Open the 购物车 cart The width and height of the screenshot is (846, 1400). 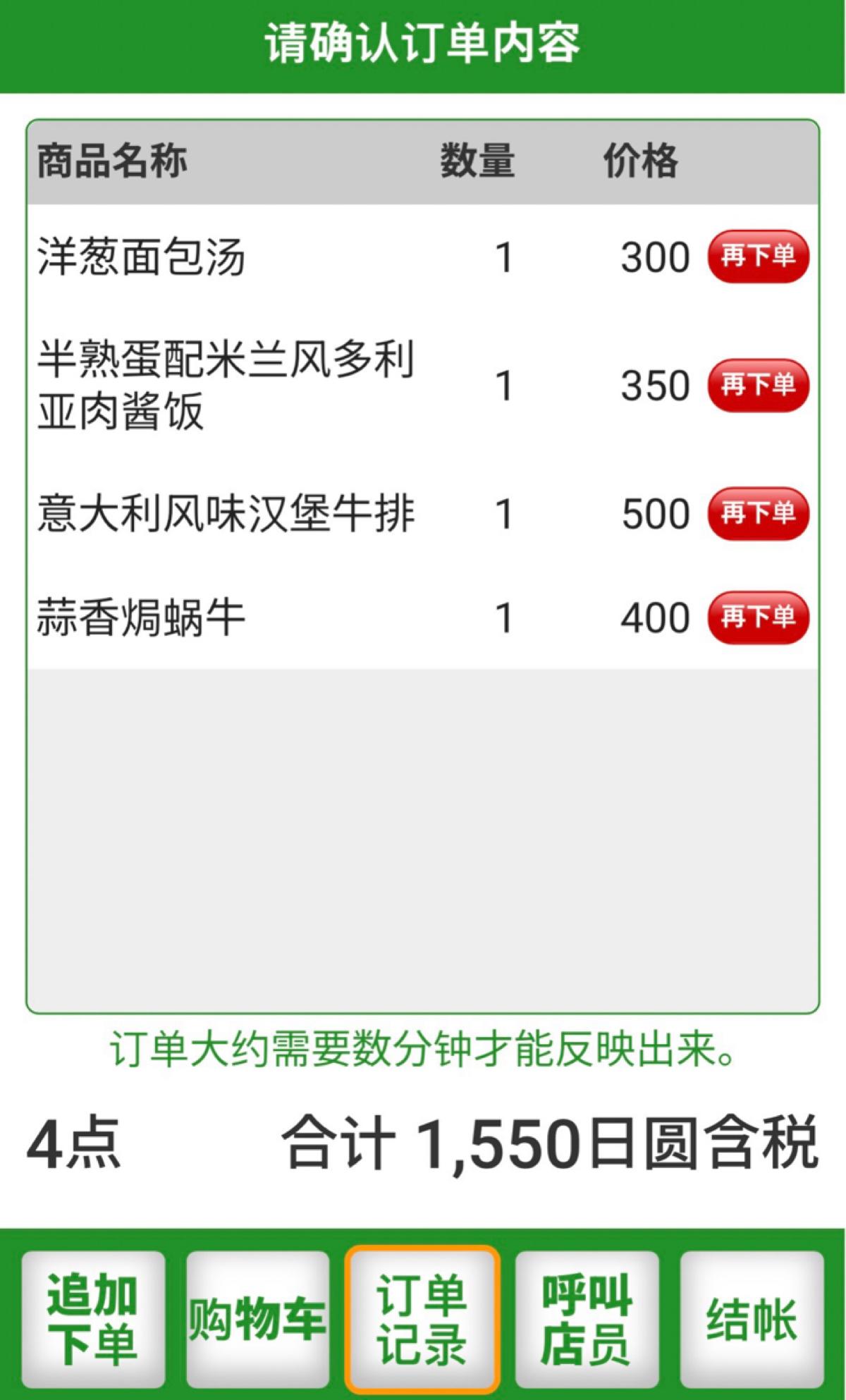click(x=257, y=1319)
